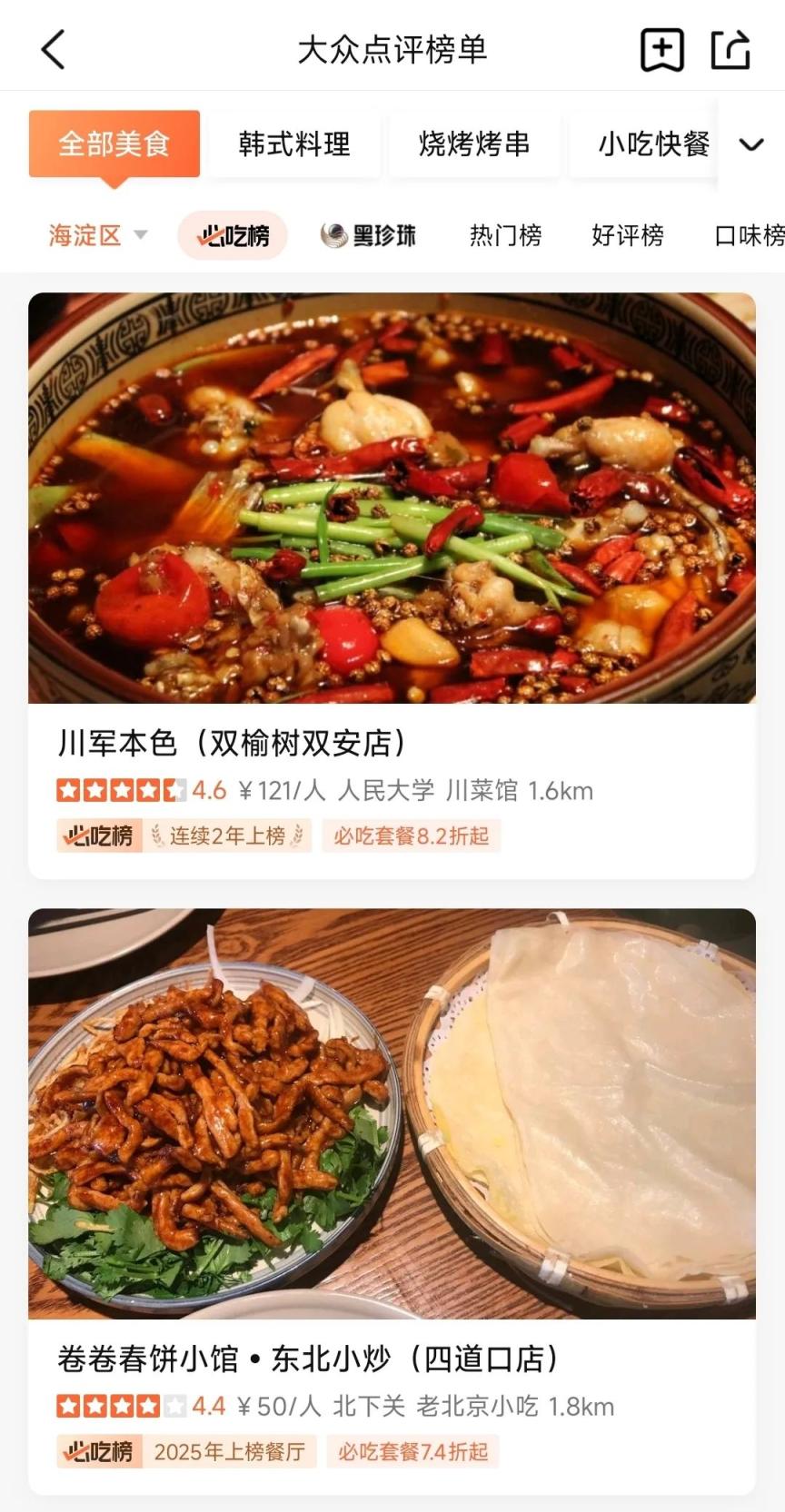Viewport: 785px width, 1512px height.
Task: Share the 大众点评榜单 list
Action: click(730, 49)
